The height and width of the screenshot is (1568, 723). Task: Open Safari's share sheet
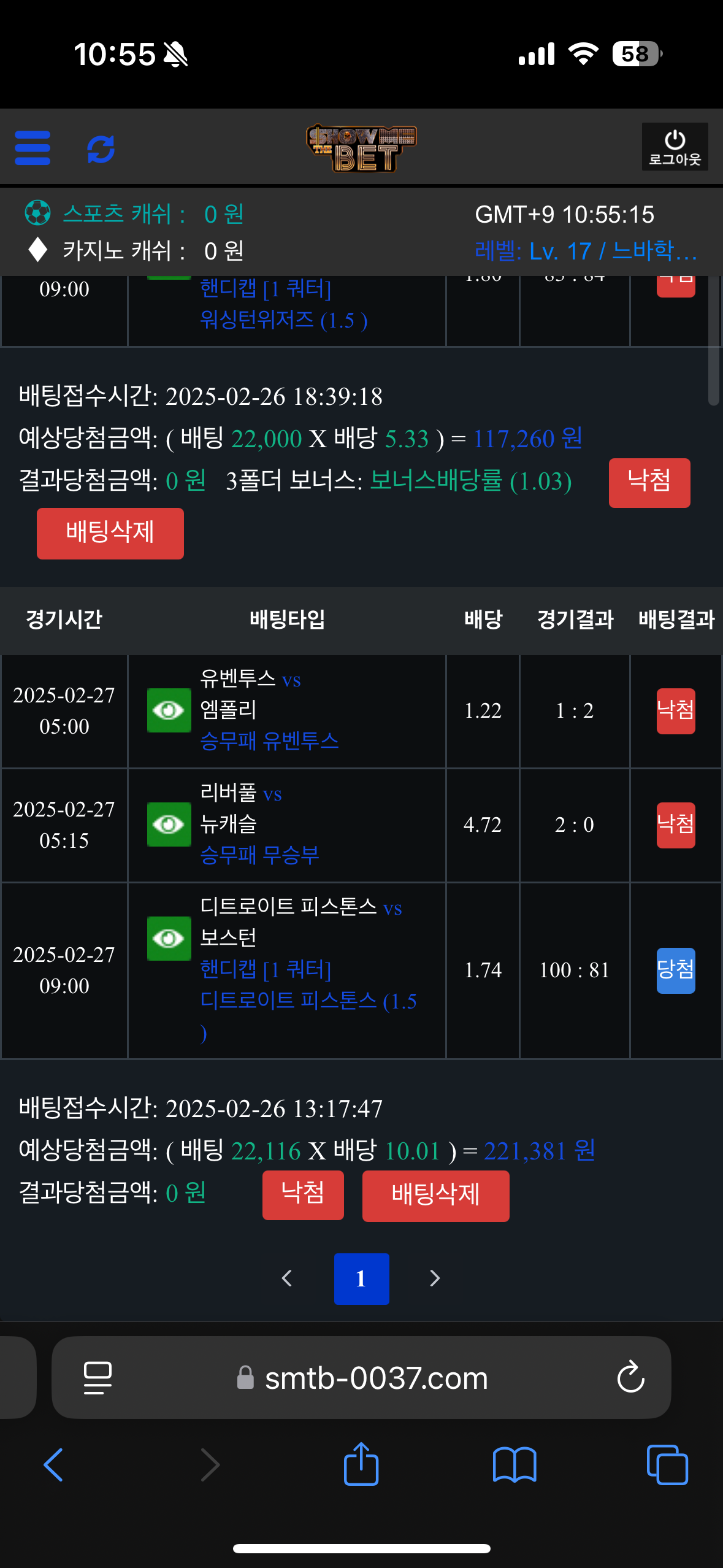361,1465
